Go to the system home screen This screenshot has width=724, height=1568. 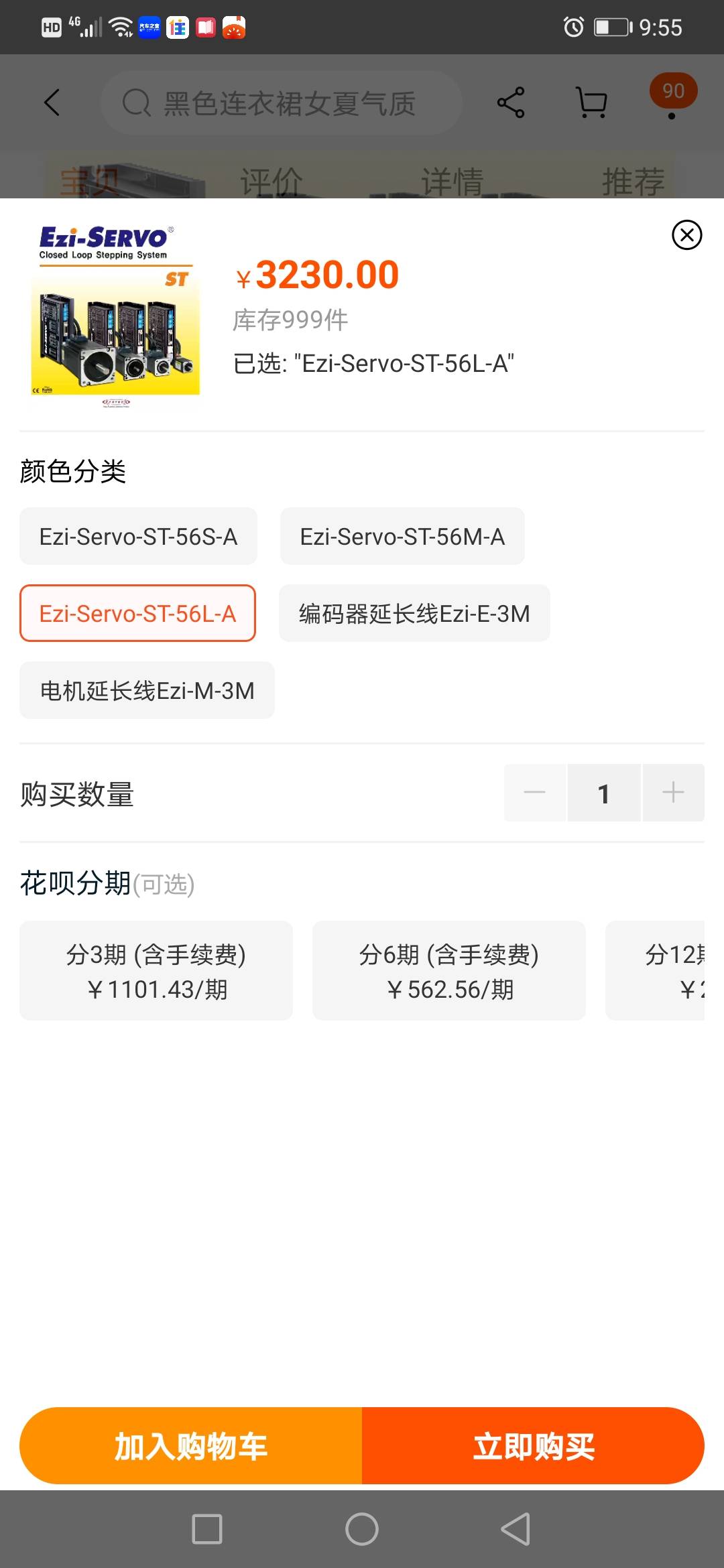coord(362,1529)
